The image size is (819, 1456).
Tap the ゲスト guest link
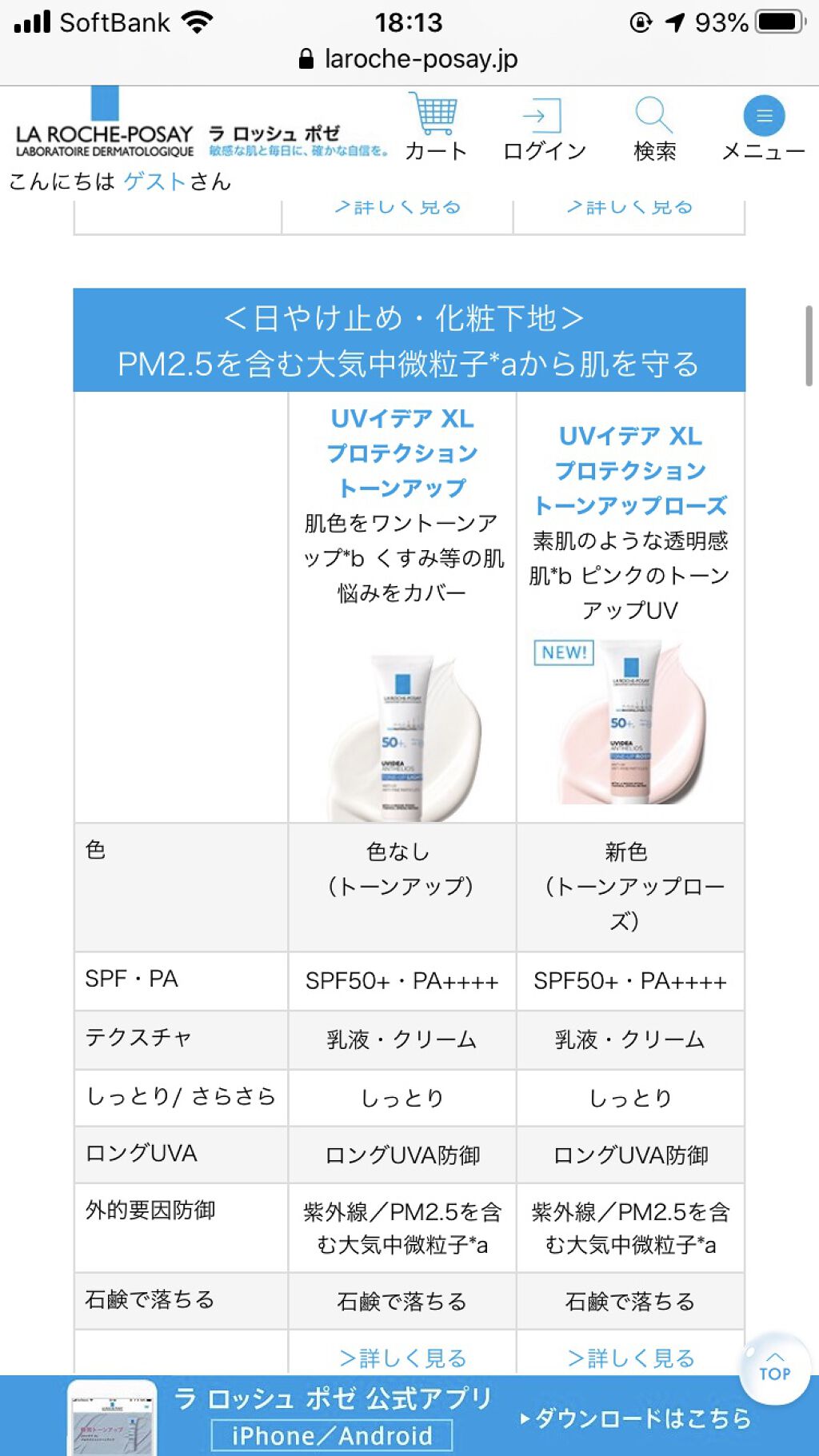coord(154,182)
